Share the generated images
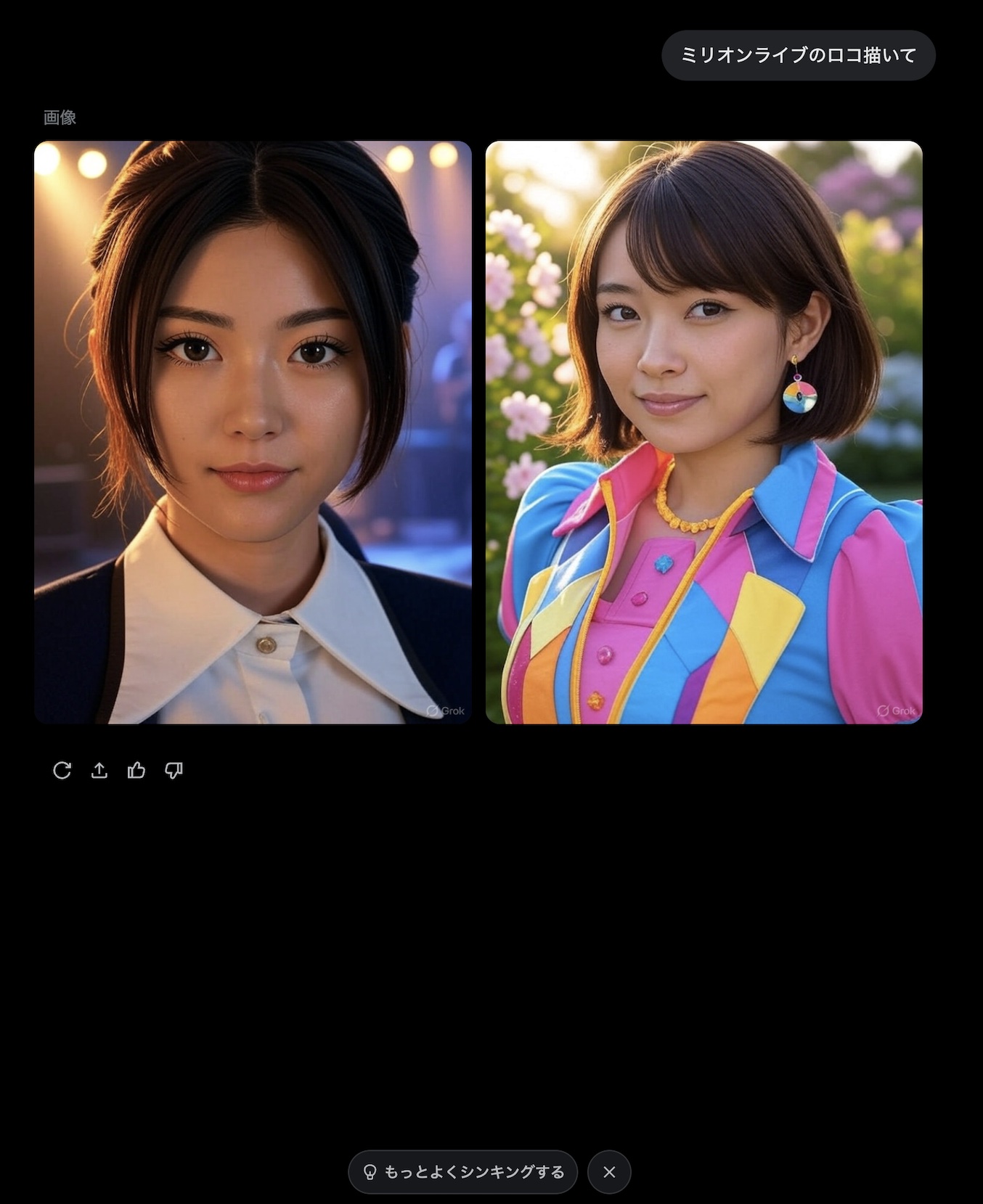 click(x=99, y=770)
